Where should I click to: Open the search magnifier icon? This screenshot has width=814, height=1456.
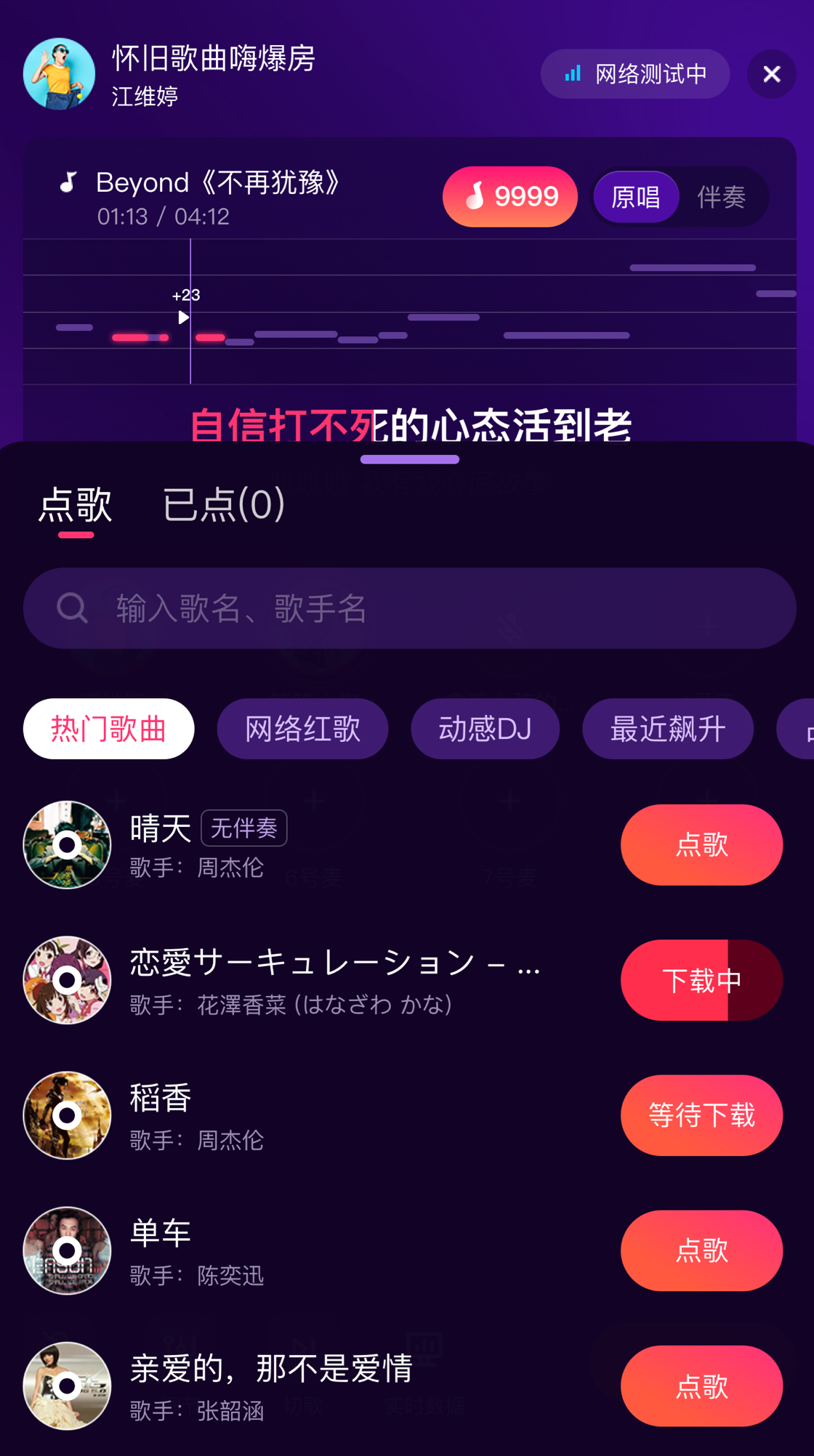click(x=71, y=608)
